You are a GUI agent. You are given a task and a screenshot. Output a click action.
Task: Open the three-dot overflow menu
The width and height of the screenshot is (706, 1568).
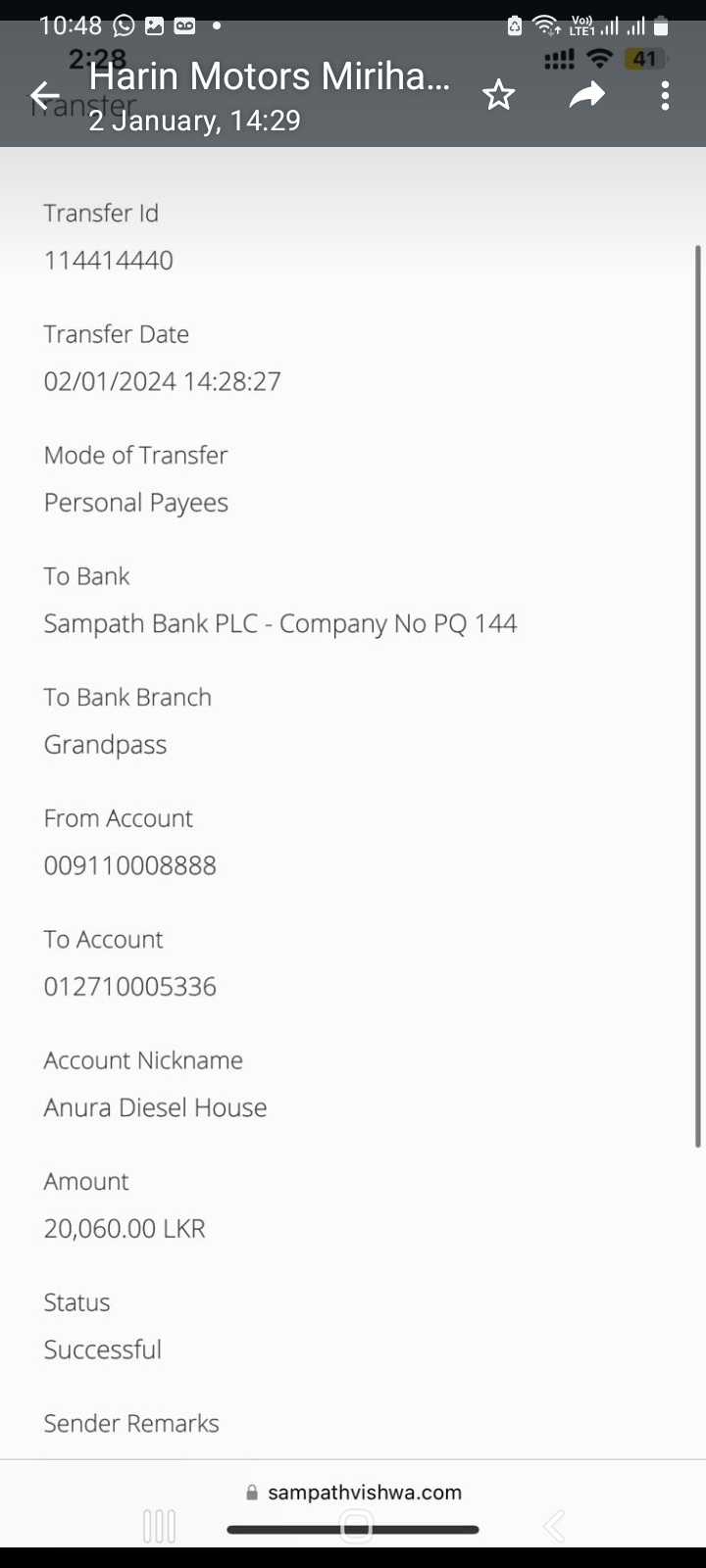click(665, 95)
